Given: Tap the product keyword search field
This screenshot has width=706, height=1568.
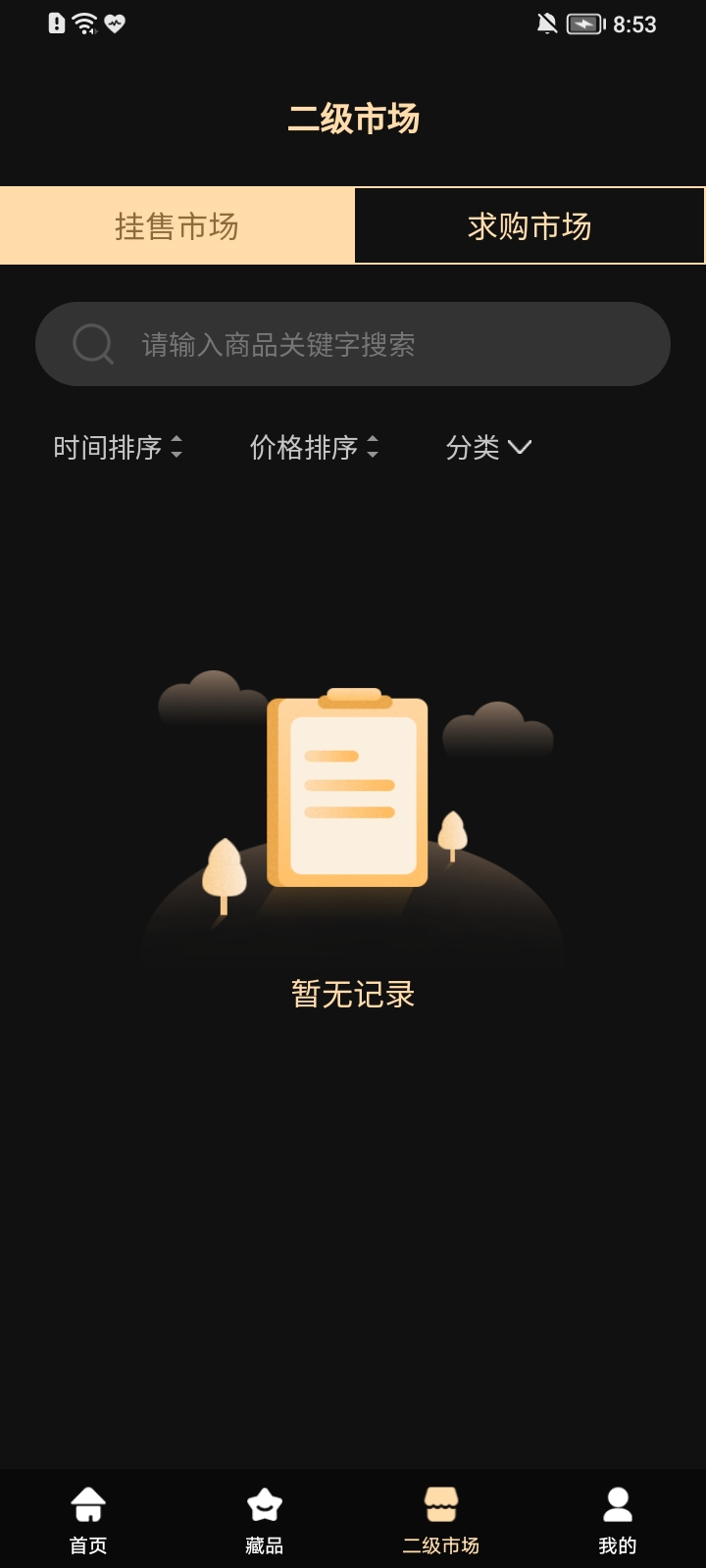Looking at the screenshot, I should pyautogui.click(x=353, y=344).
